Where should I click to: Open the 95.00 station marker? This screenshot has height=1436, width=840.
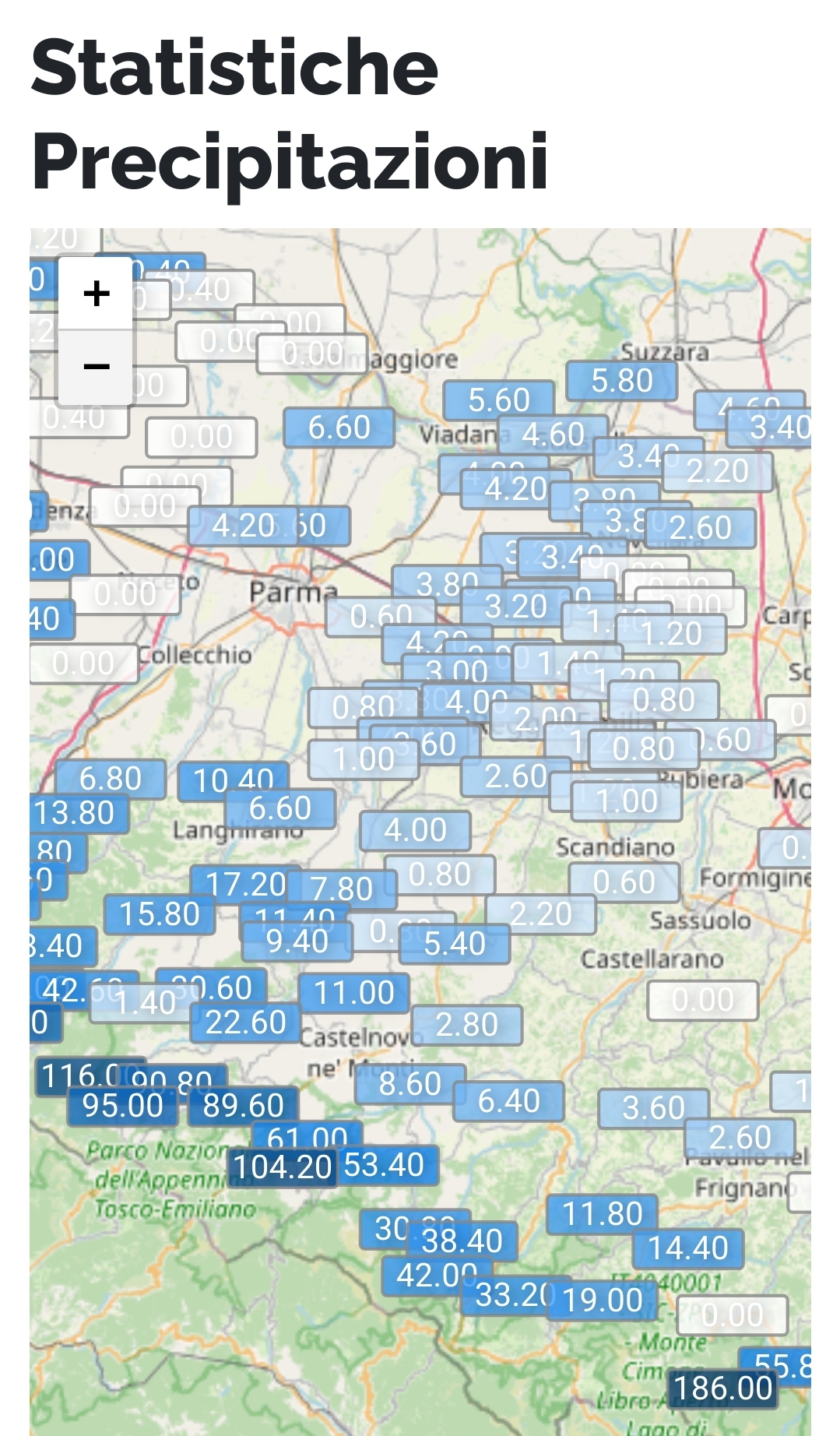coord(123,1105)
